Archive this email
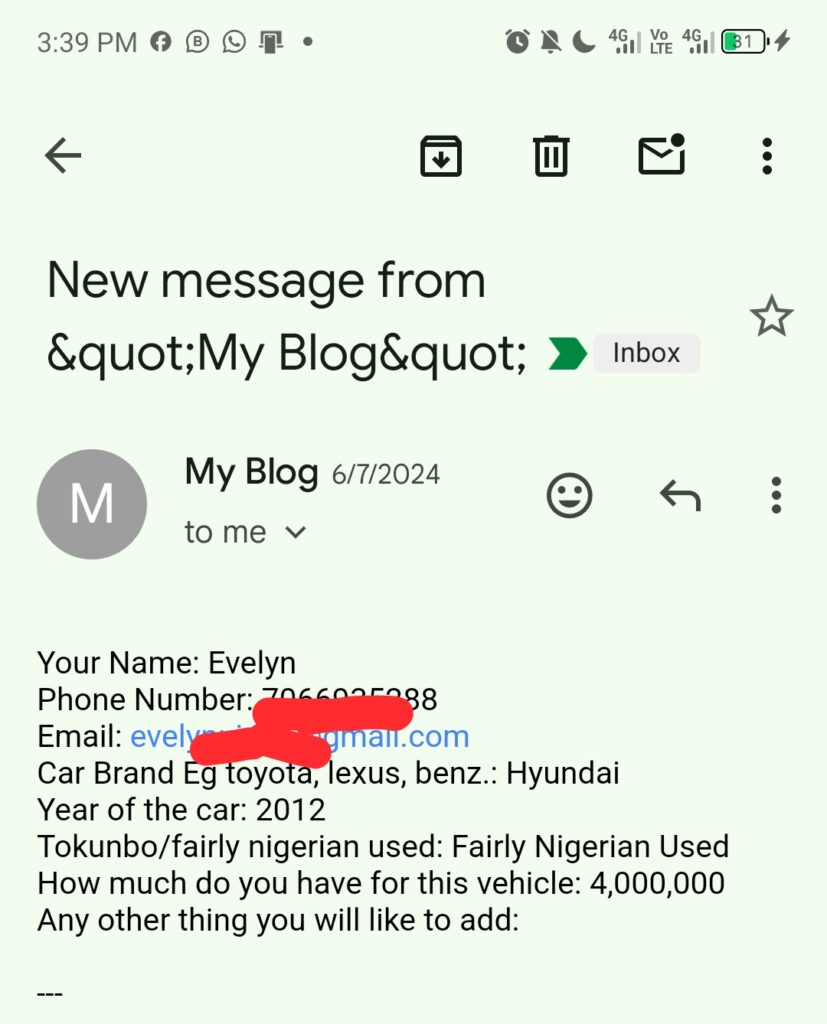Image resolution: width=827 pixels, height=1024 pixels. click(x=440, y=156)
